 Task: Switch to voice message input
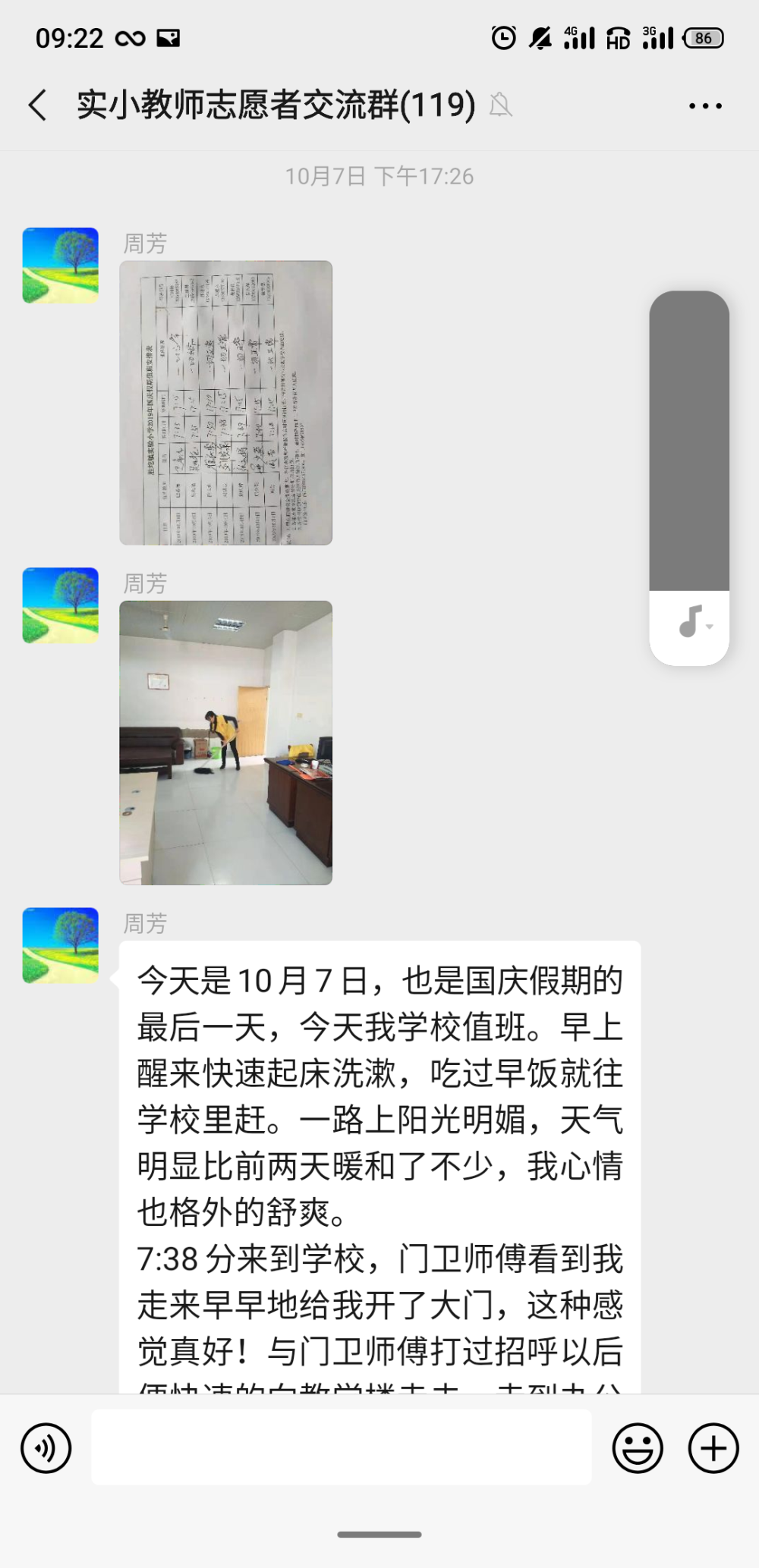point(46,1448)
